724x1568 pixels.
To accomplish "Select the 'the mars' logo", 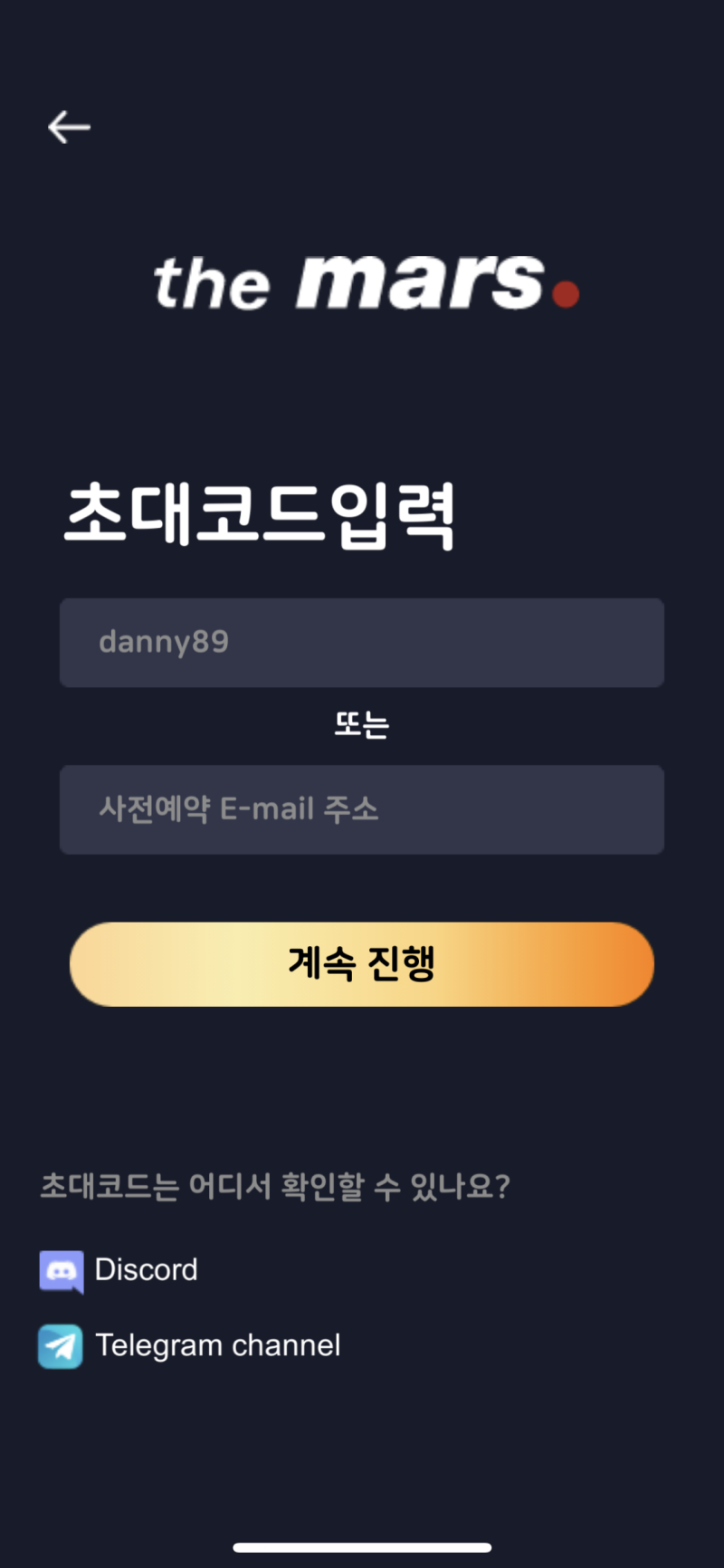I will coord(362,283).
